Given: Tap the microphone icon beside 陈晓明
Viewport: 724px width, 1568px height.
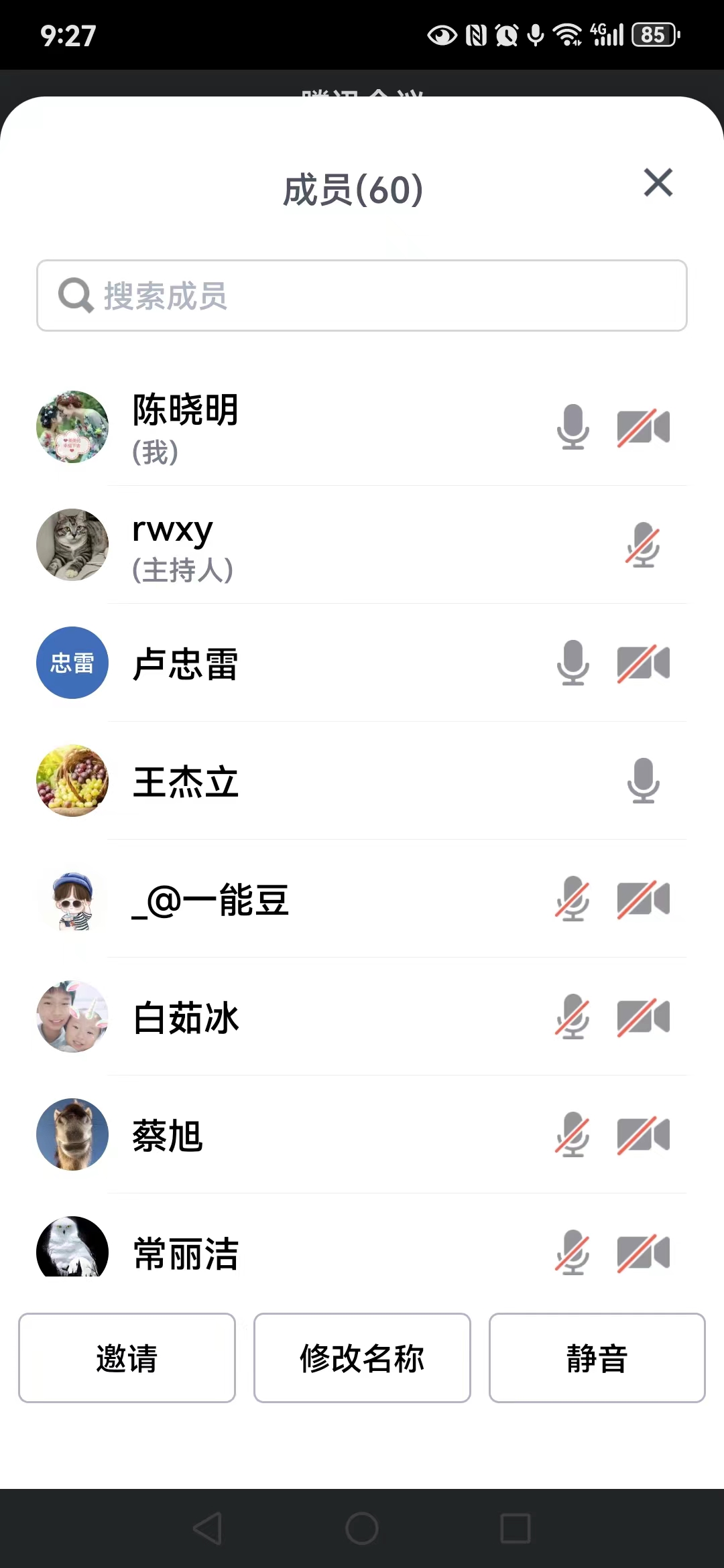Looking at the screenshot, I should [x=573, y=427].
